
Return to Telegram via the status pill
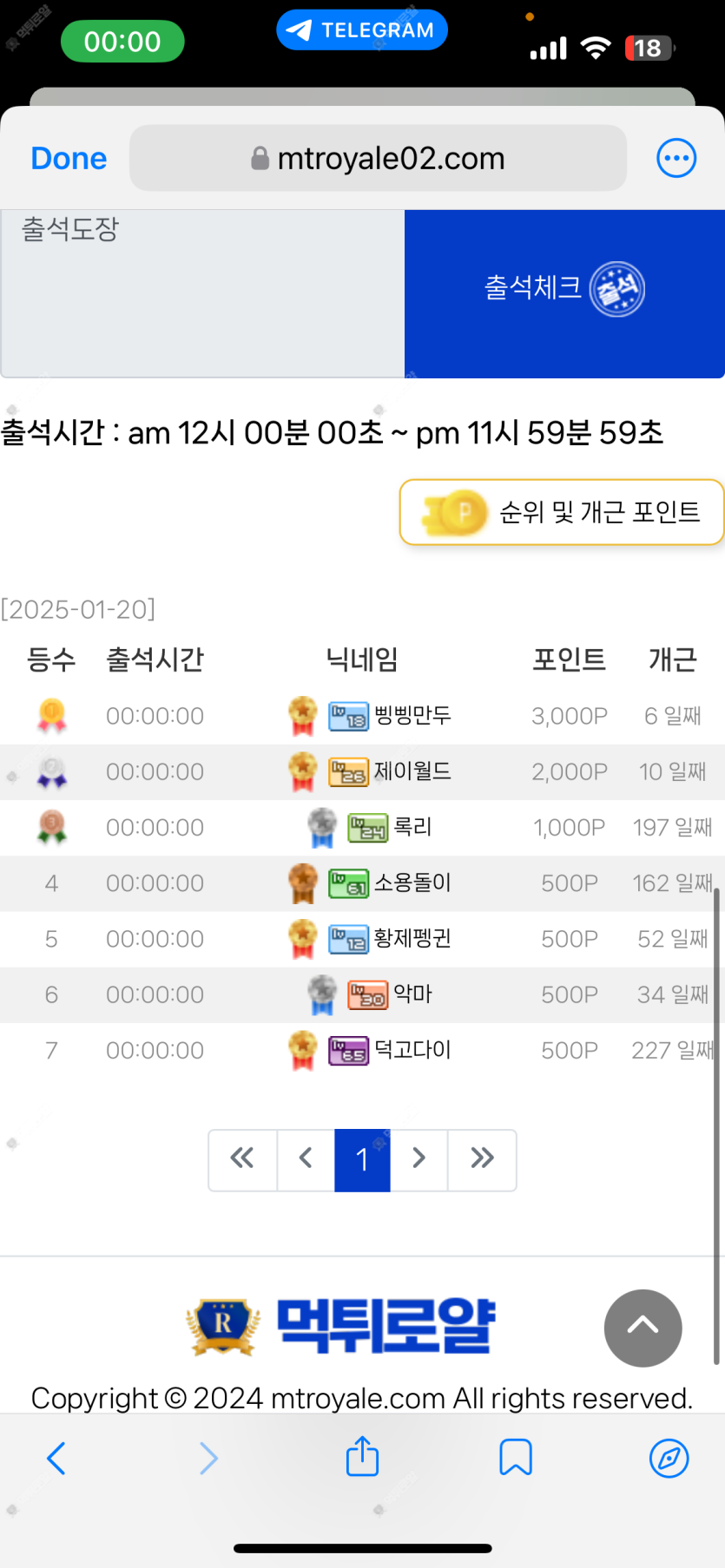pos(362,30)
